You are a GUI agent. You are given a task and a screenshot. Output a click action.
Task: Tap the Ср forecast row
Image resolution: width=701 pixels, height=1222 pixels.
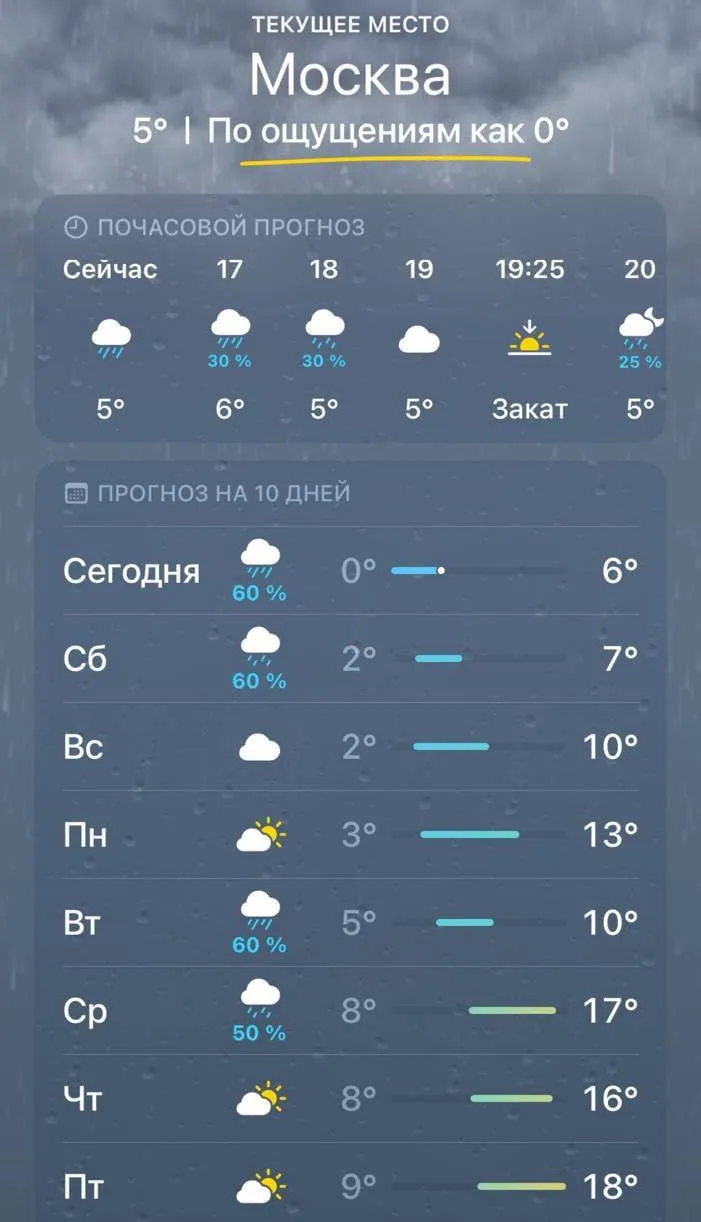tap(350, 1011)
